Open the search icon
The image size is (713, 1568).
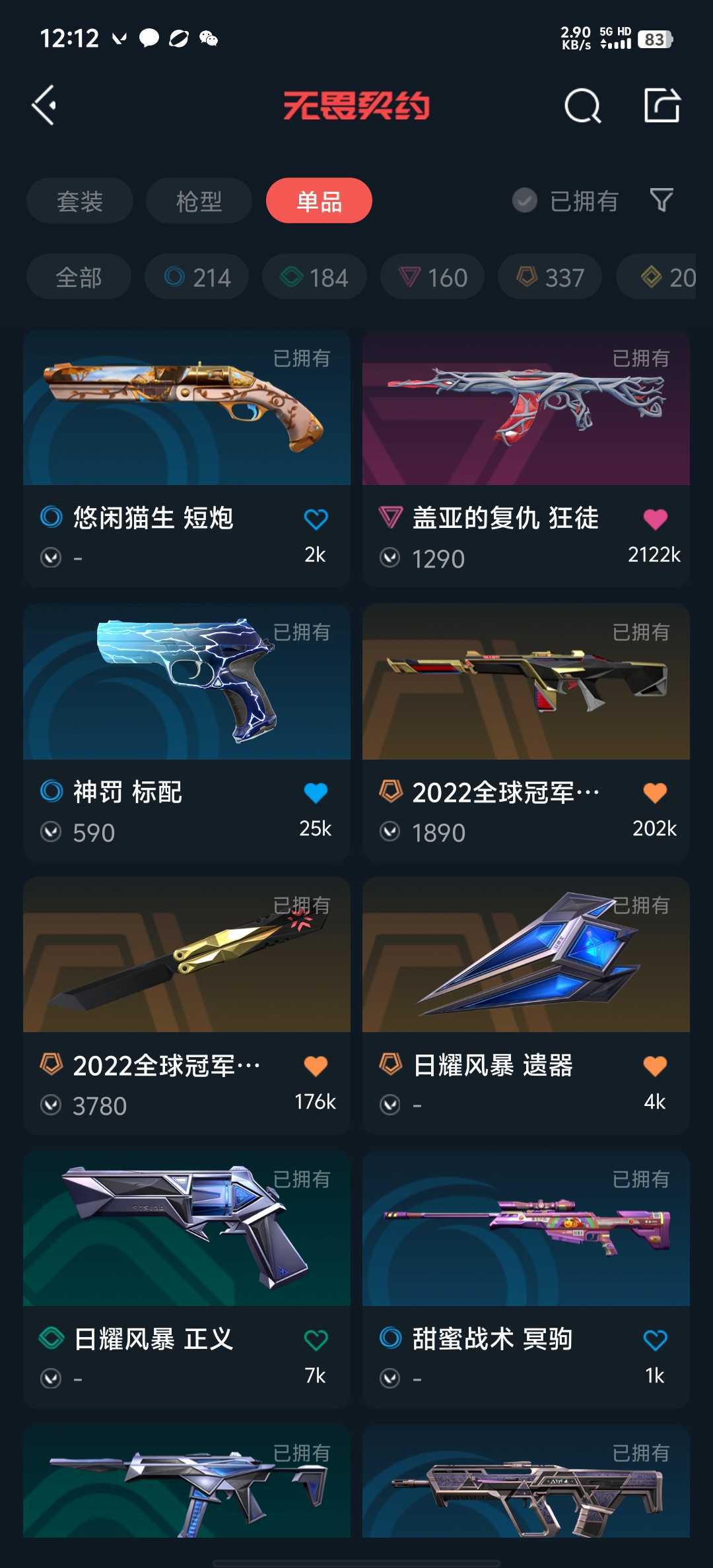click(x=582, y=106)
